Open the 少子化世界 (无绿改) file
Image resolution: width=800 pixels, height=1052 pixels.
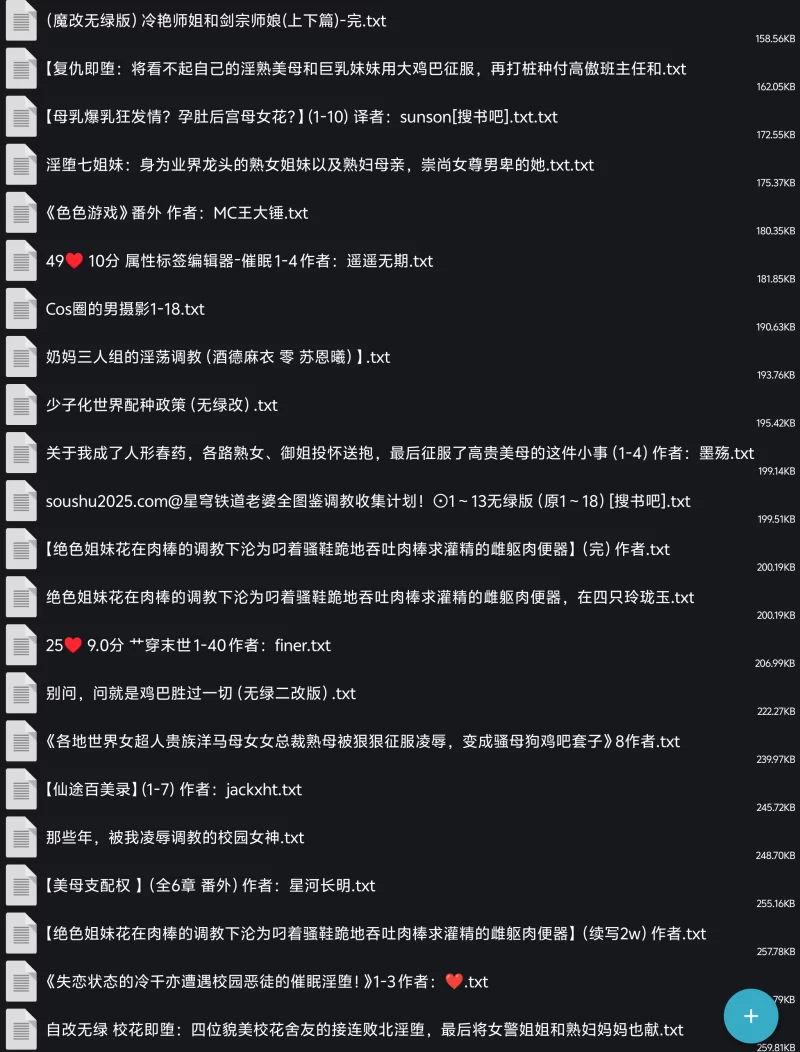point(162,405)
